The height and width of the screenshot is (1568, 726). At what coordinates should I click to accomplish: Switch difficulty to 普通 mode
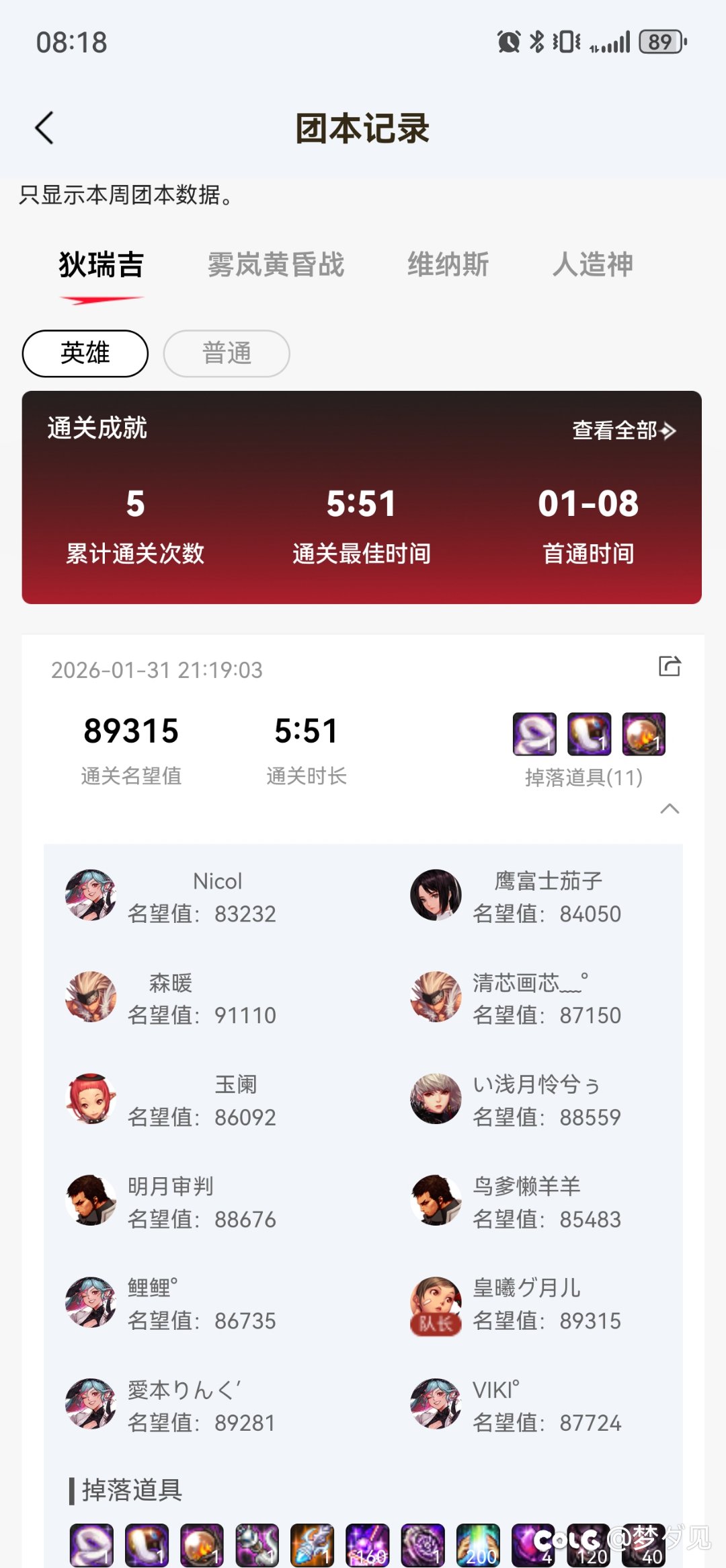[x=226, y=353]
